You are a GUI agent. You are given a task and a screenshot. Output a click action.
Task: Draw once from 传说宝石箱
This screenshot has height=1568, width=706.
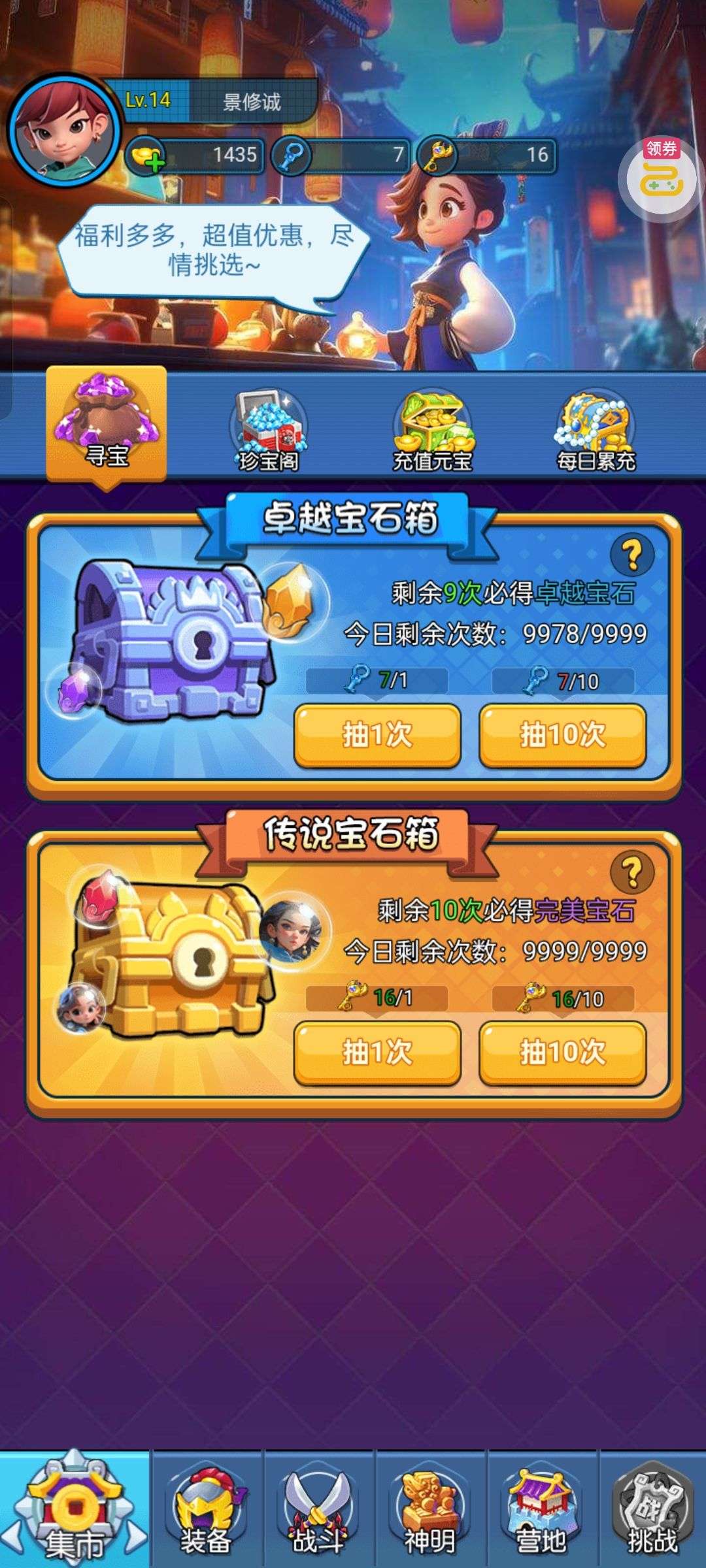[377, 1053]
